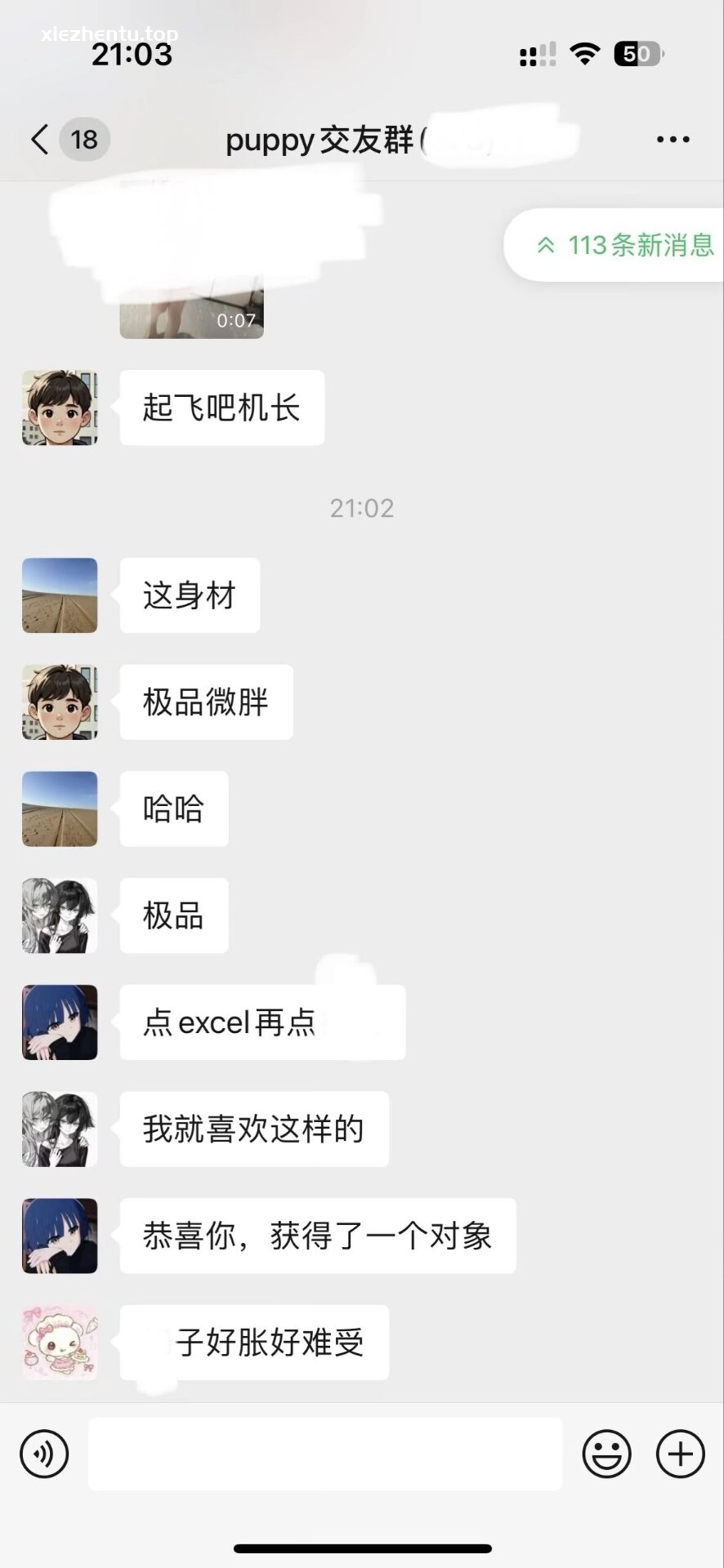
Task: Open the boy avatar next to 起飞吧机长
Action: click(60, 408)
